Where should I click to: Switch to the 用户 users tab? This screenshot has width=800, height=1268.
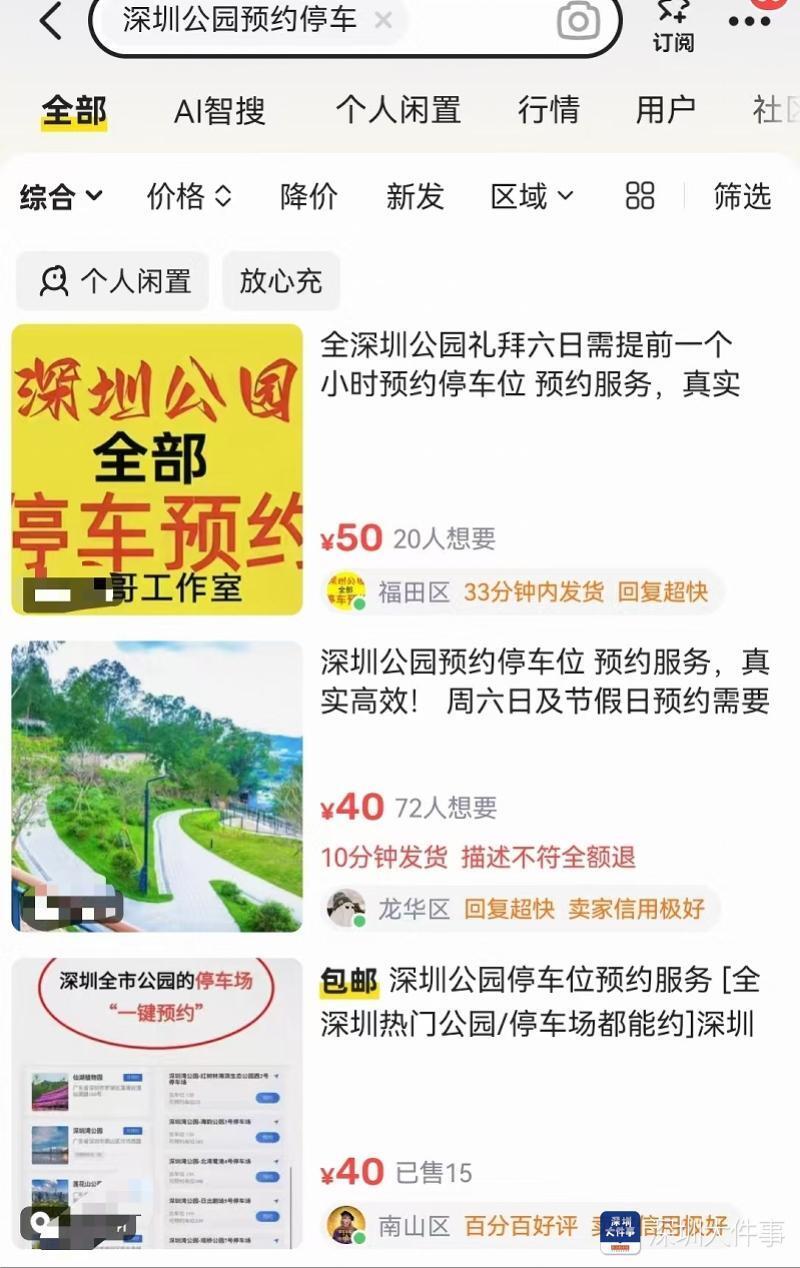[x=667, y=111]
